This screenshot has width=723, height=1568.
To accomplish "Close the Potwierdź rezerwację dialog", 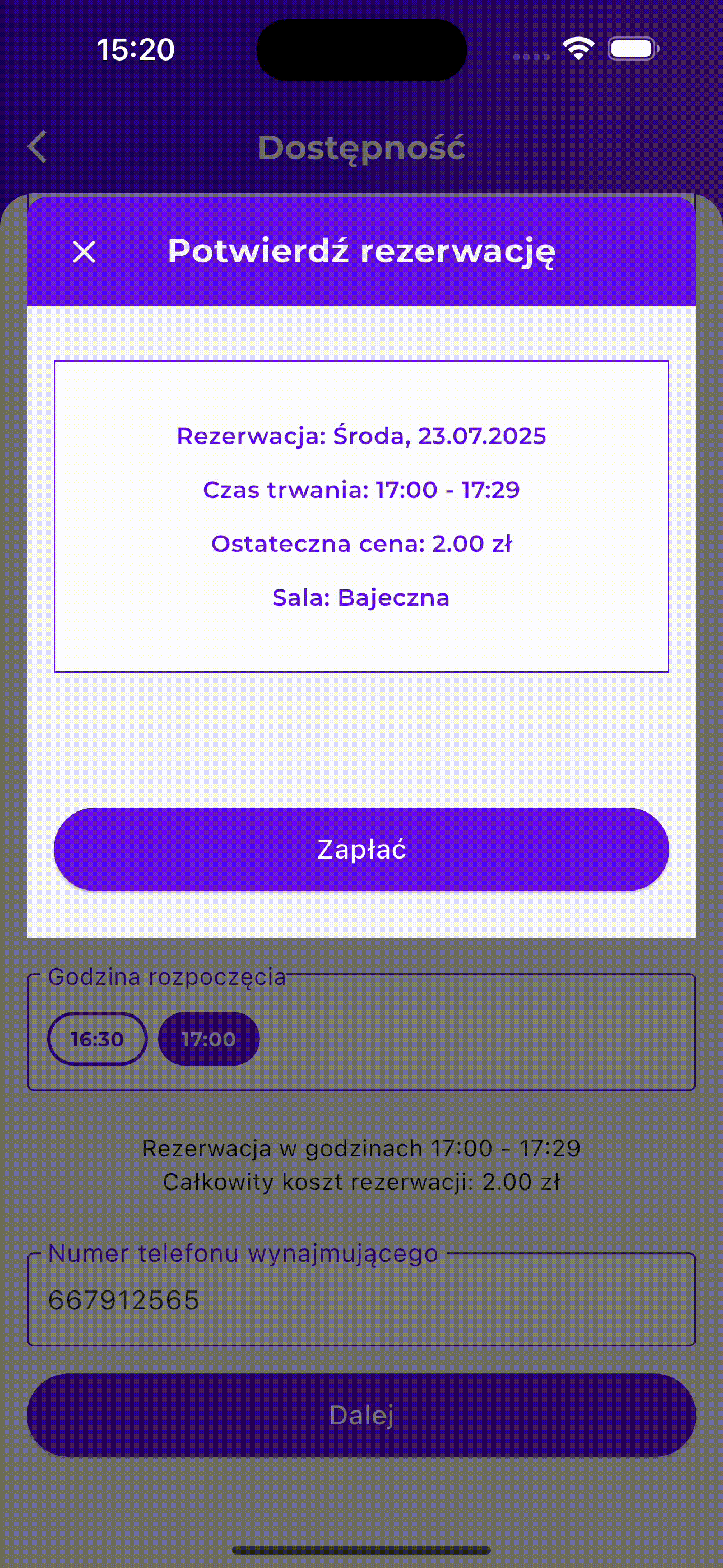I will coord(84,251).
